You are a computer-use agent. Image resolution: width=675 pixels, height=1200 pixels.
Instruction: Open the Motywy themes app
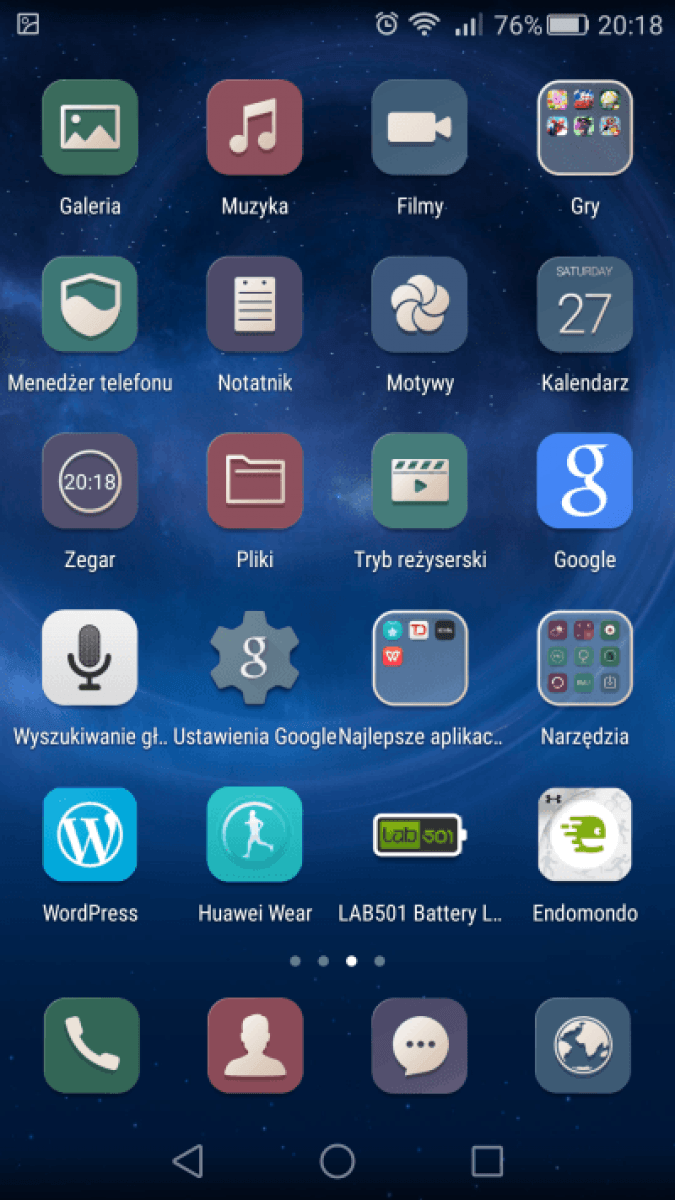[x=419, y=304]
